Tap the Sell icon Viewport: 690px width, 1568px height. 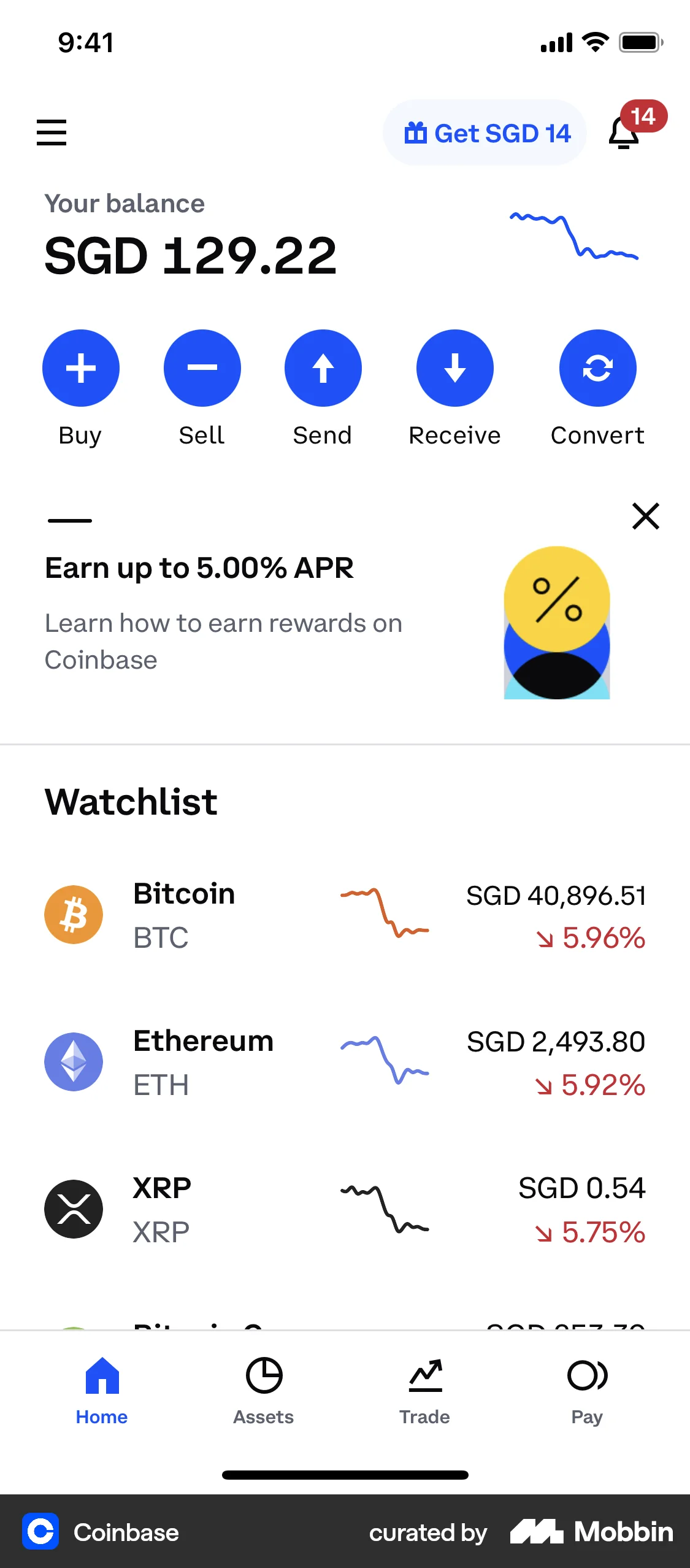click(202, 368)
